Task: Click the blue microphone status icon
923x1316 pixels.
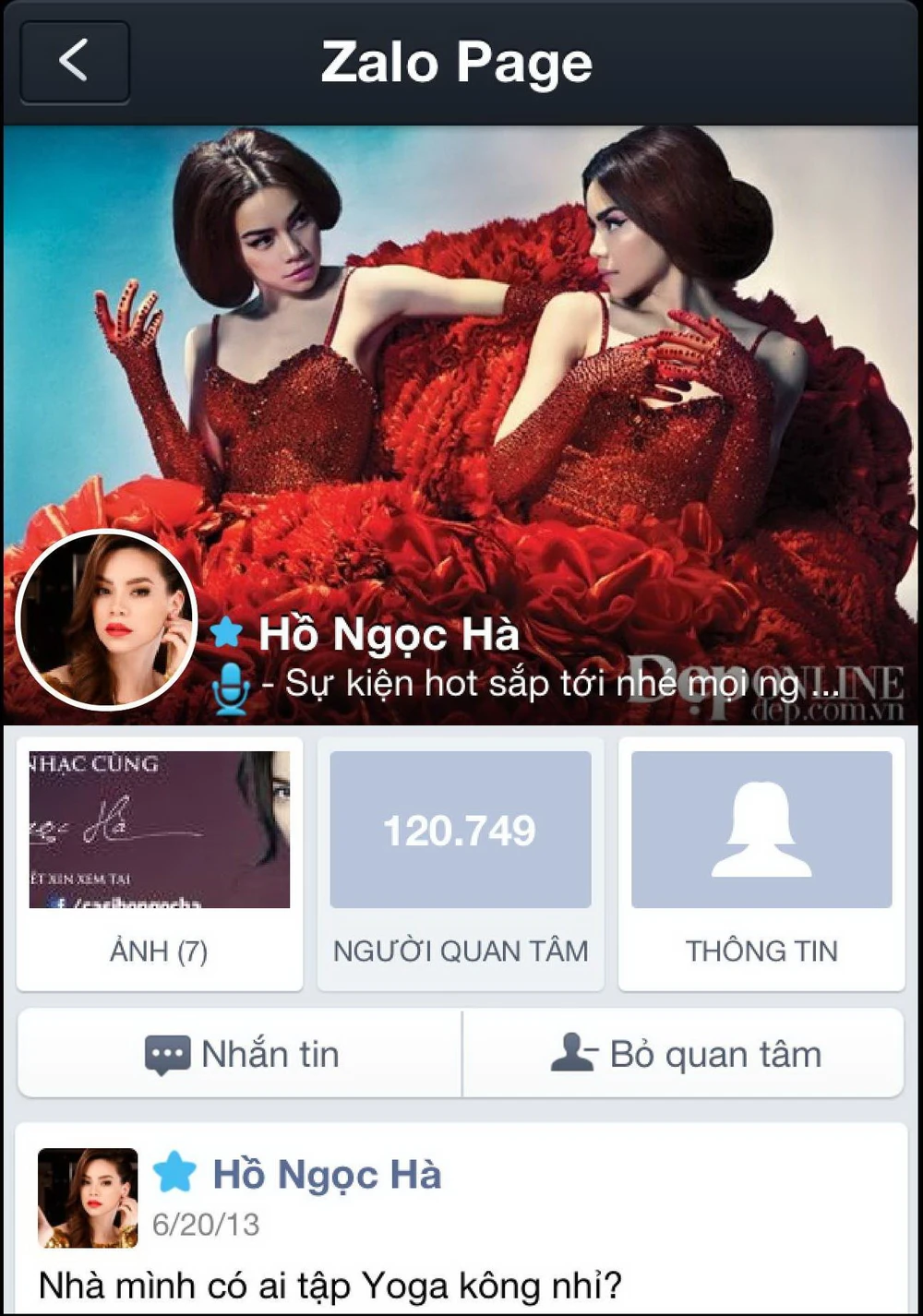Action: pos(231,683)
